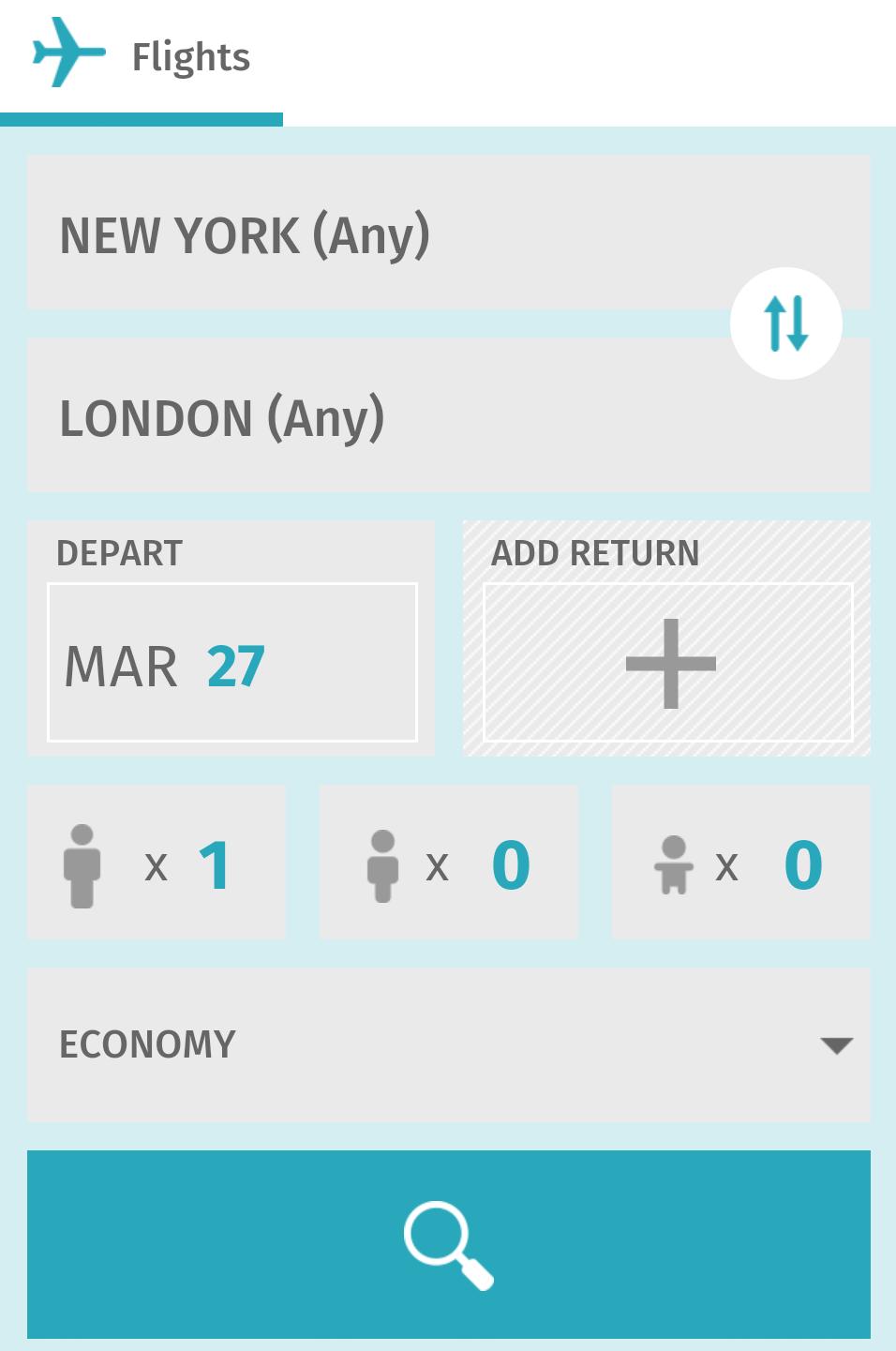Click the child passenger silhouette icon
Viewport: 896px width, 1351px height.
click(384, 863)
